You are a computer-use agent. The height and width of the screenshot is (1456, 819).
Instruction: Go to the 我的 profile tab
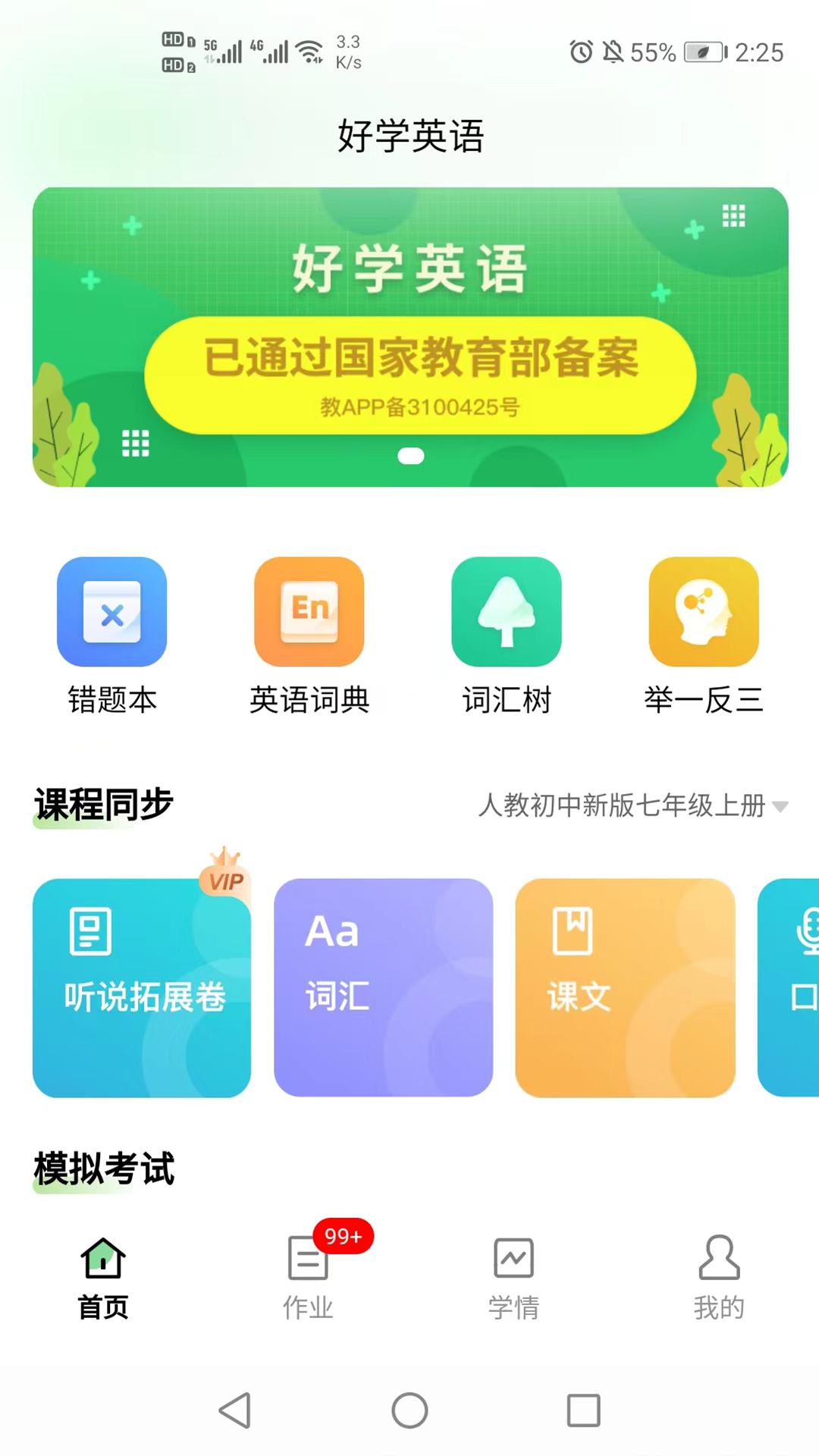[x=719, y=1277]
